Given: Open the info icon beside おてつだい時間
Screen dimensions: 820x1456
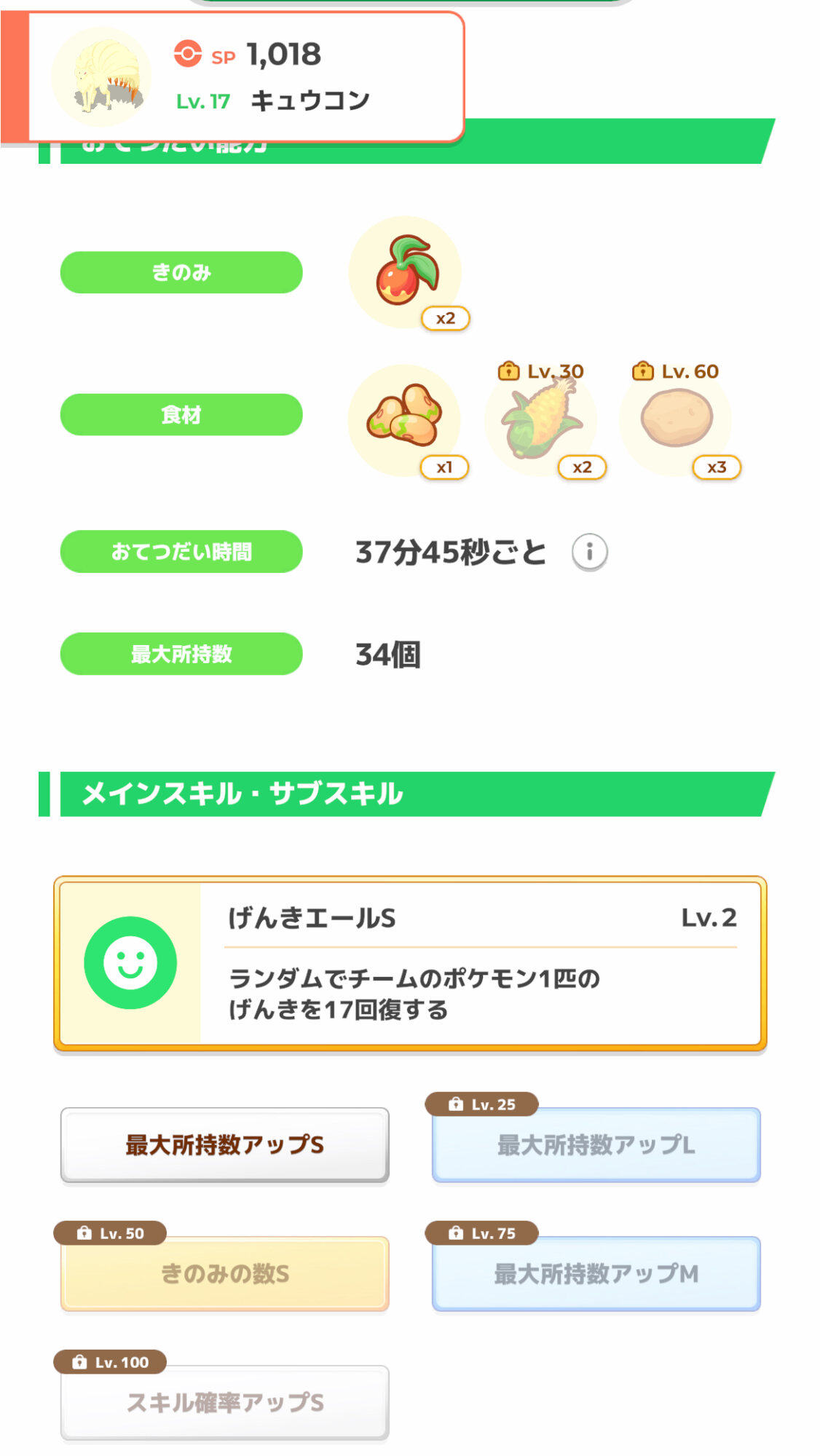Looking at the screenshot, I should (589, 552).
